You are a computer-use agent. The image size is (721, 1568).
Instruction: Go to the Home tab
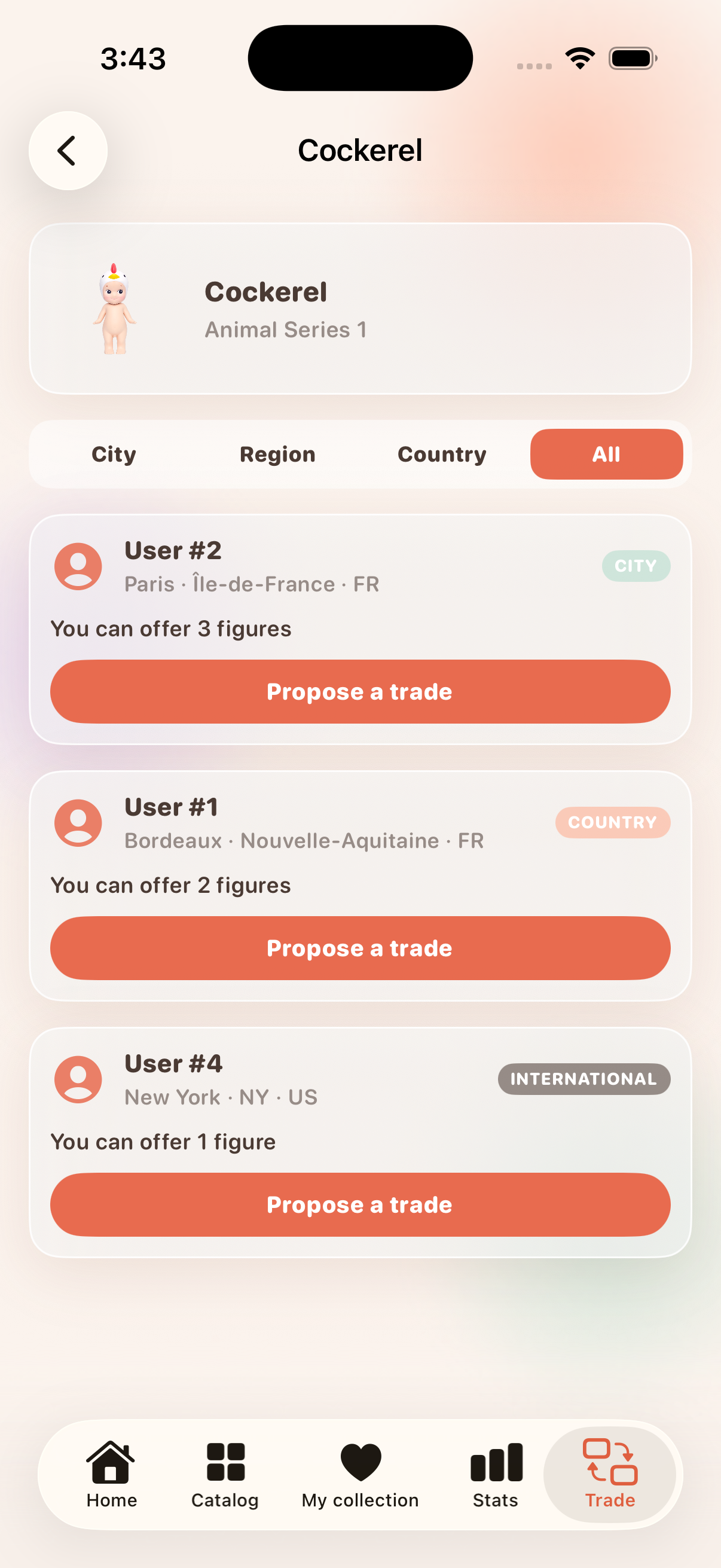pos(111,1474)
